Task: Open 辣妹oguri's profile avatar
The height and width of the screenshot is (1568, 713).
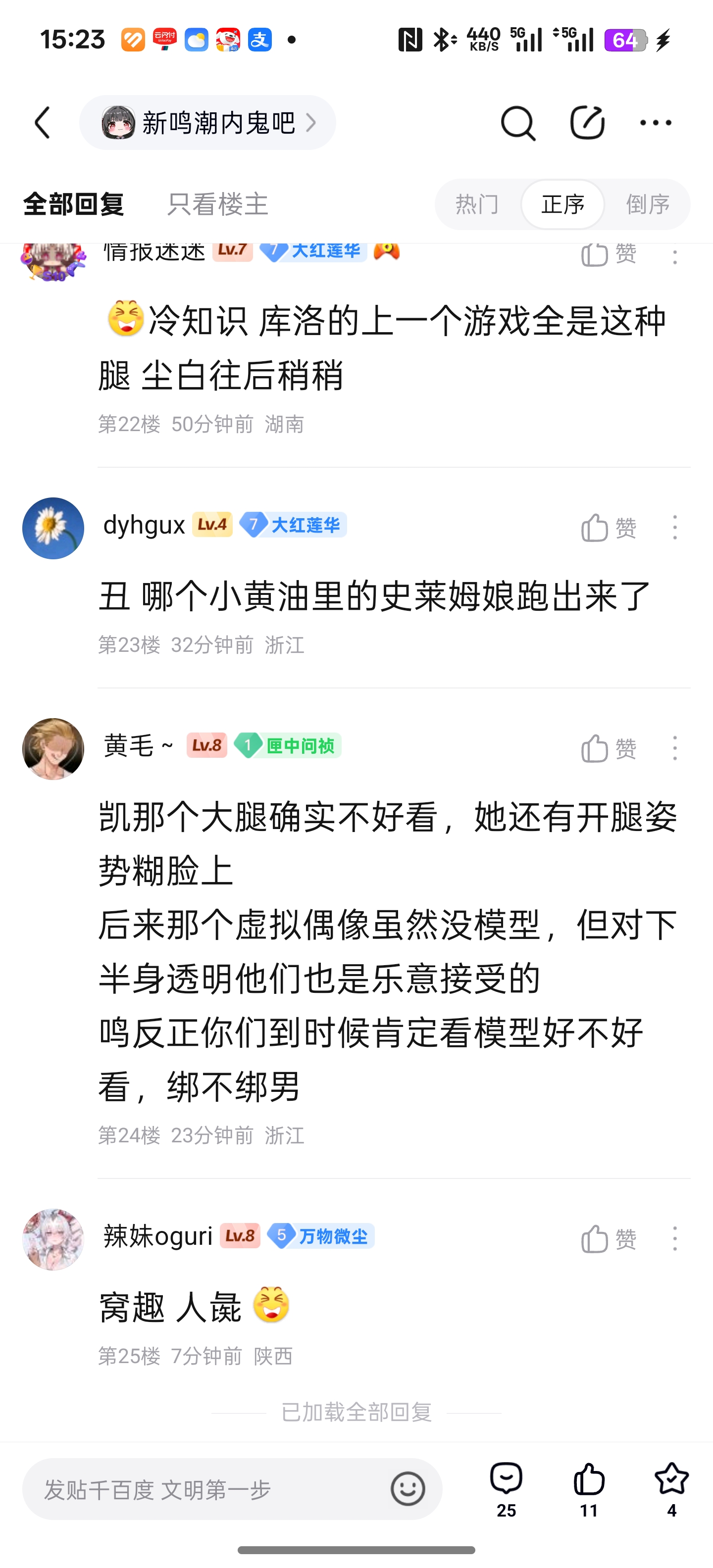Action: click(53, 1239)
